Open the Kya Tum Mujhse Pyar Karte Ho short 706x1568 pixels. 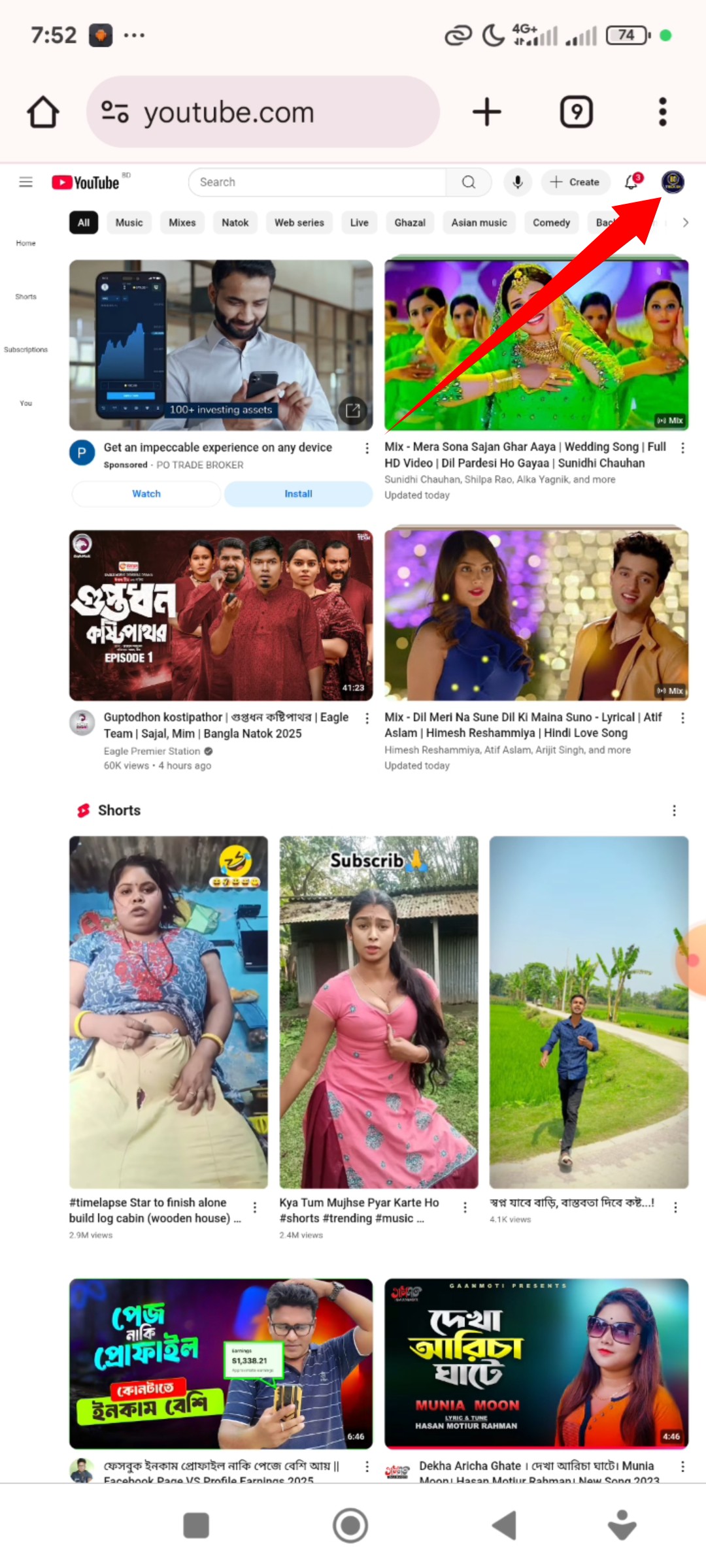(x=378, y=1012)
